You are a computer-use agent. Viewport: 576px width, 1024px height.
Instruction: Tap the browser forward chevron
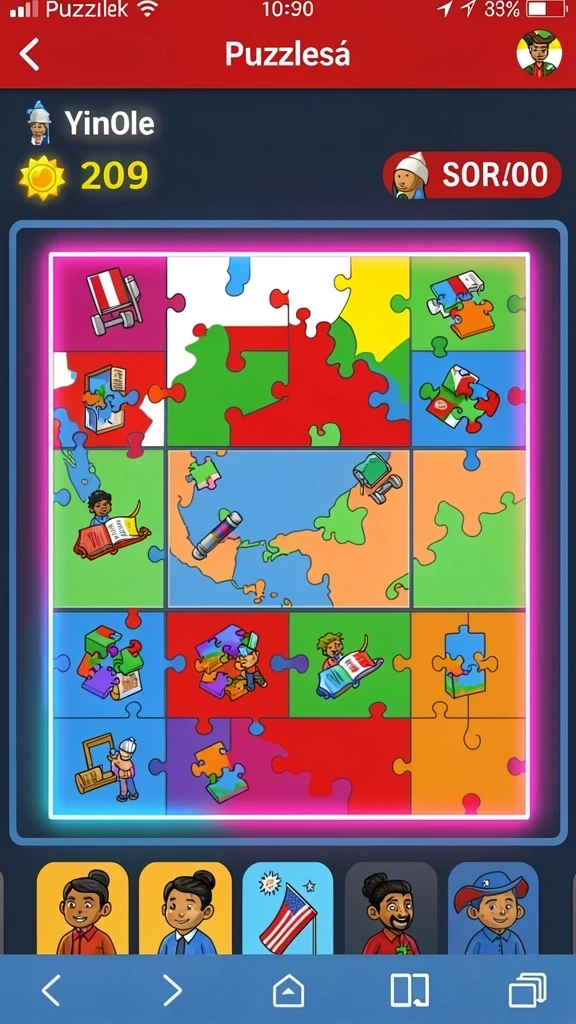(x=172, y=991)
